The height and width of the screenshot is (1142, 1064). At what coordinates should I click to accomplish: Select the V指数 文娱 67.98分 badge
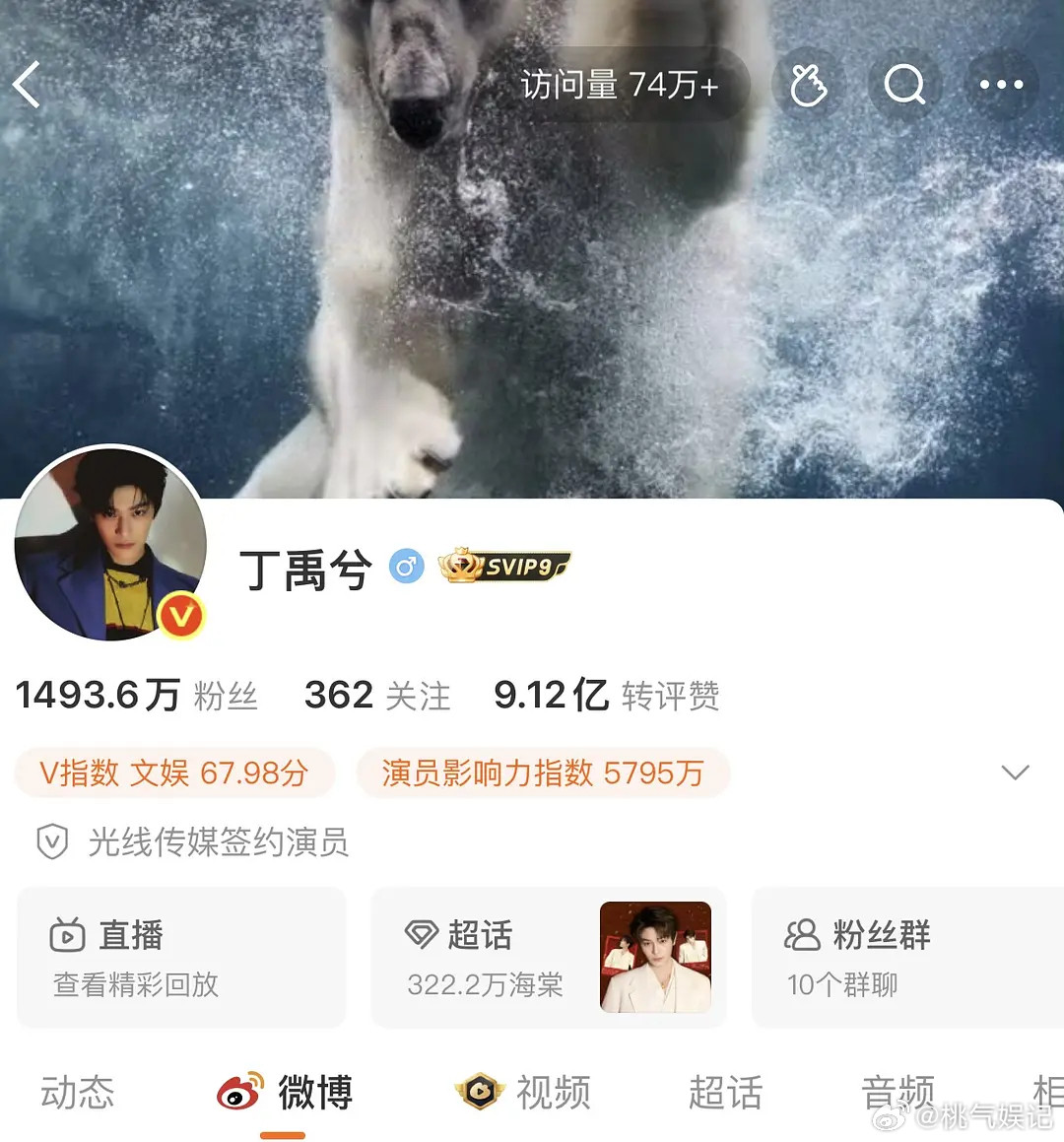173,773
